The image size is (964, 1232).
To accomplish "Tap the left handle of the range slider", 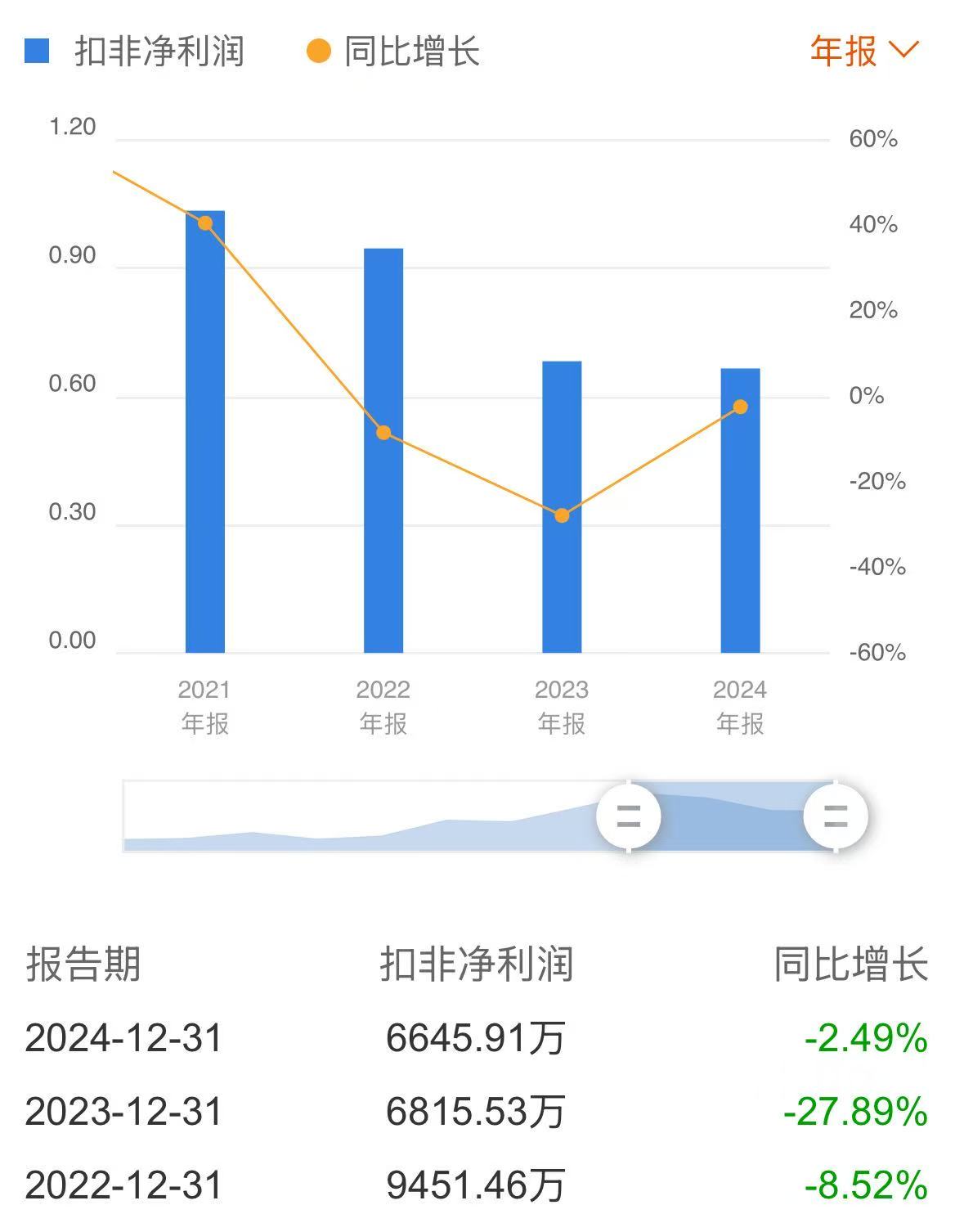I will [628, 816].
